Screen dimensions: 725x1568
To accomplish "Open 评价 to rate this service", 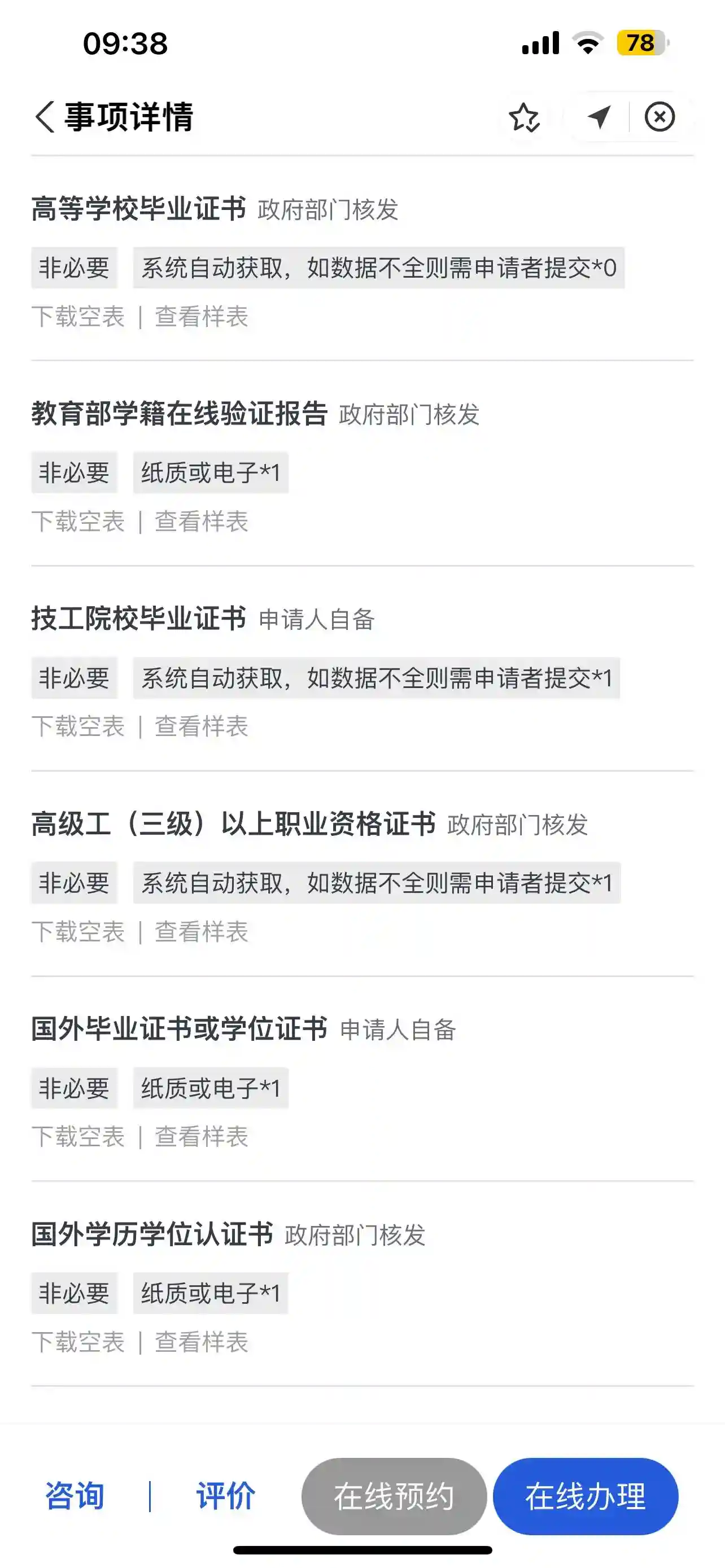I will (225, 1496).
